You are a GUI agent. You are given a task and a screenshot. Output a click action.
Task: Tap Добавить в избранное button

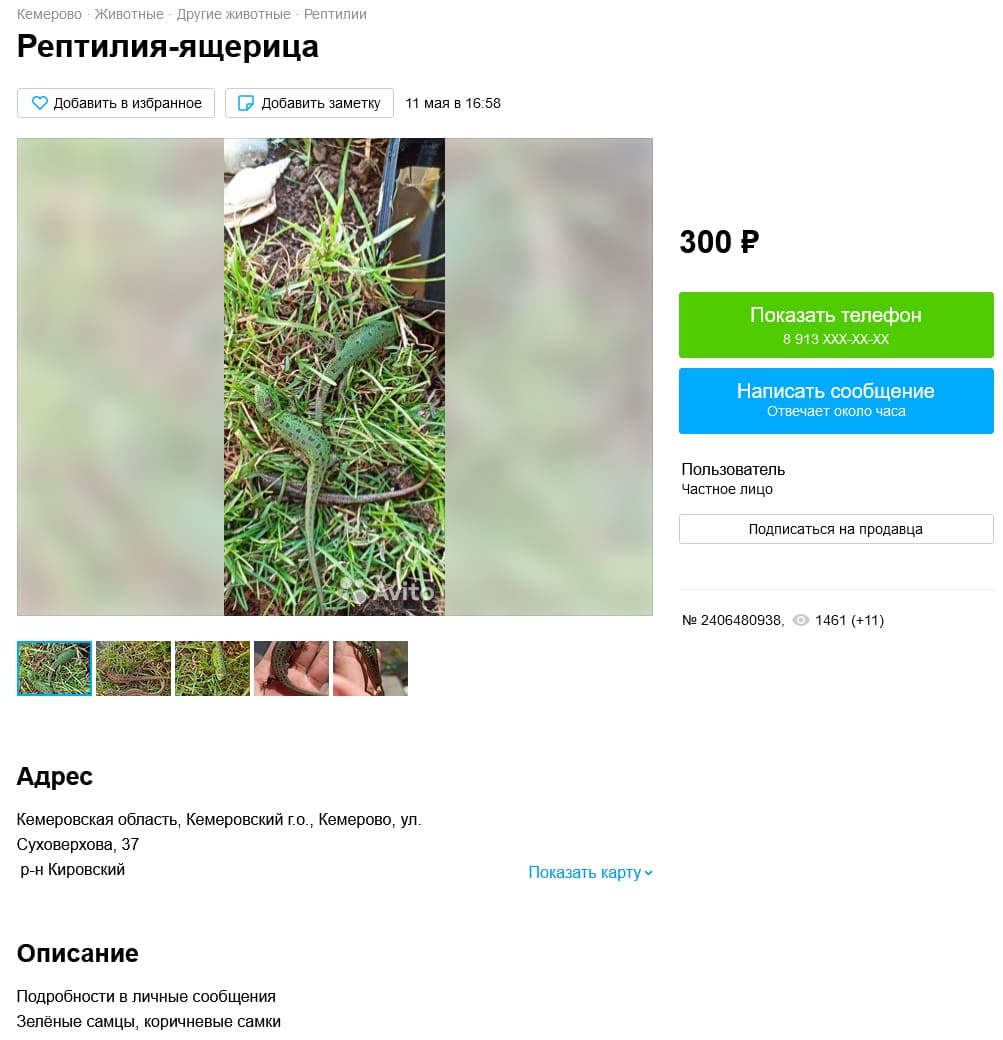tap(116, 103)
